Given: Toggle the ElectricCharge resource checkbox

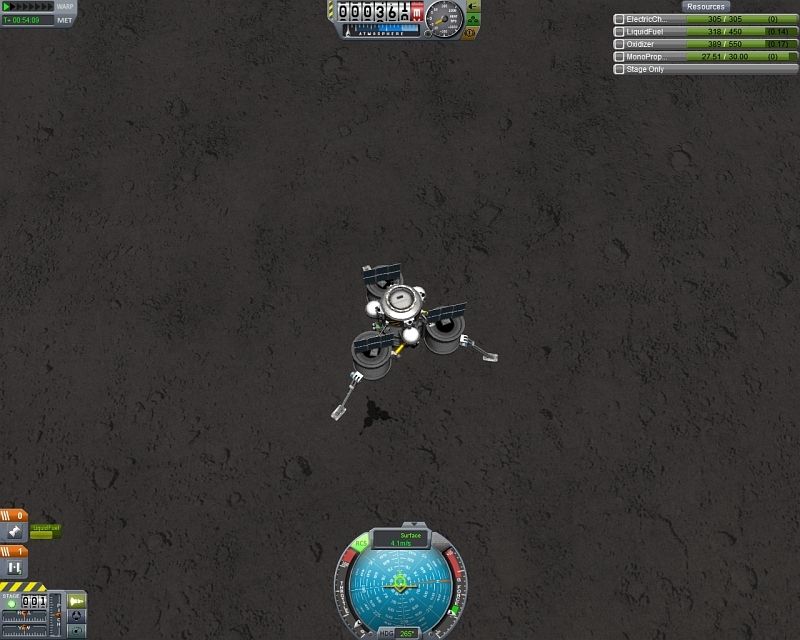Looking at the screenshot, I should tap(619, 19).
